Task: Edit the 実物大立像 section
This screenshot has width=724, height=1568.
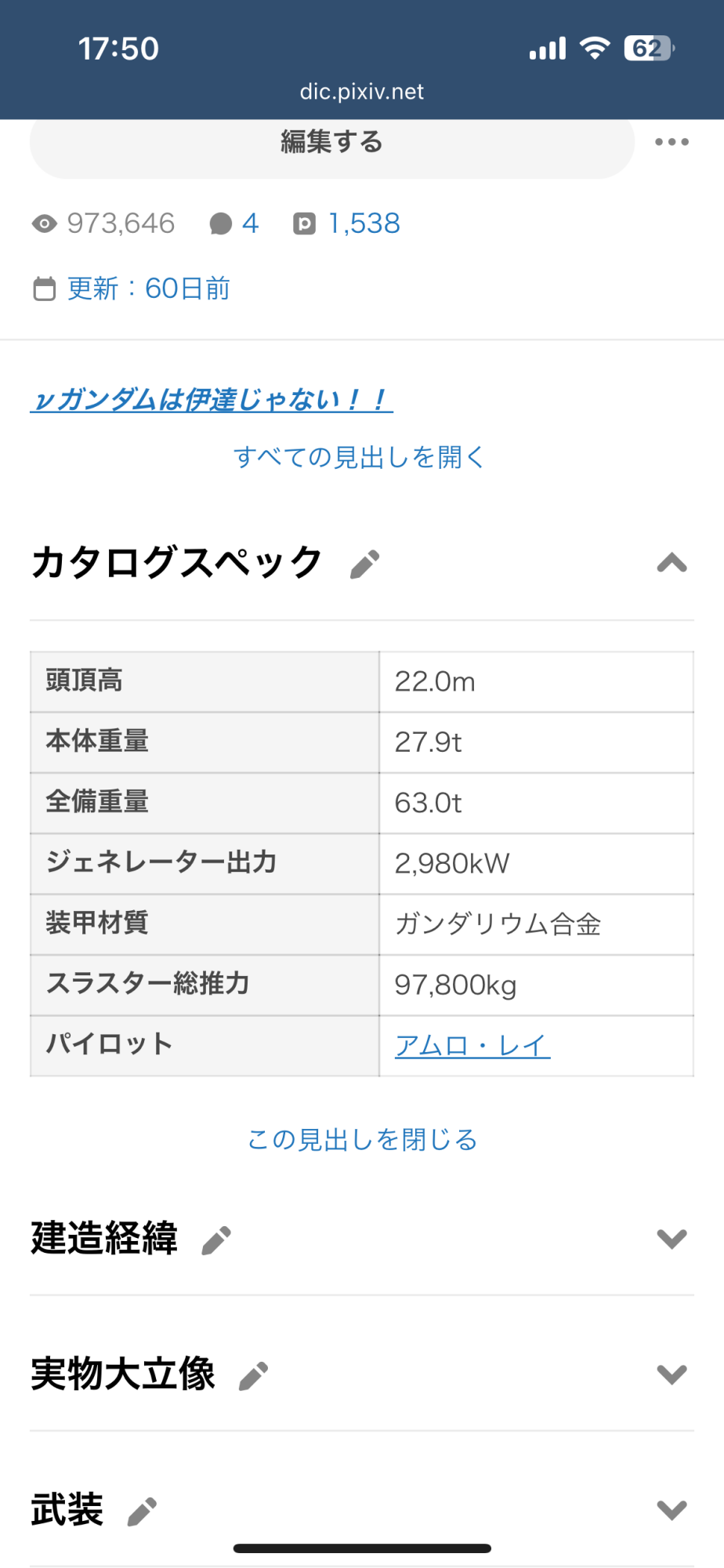Action: coord(253,1375)
